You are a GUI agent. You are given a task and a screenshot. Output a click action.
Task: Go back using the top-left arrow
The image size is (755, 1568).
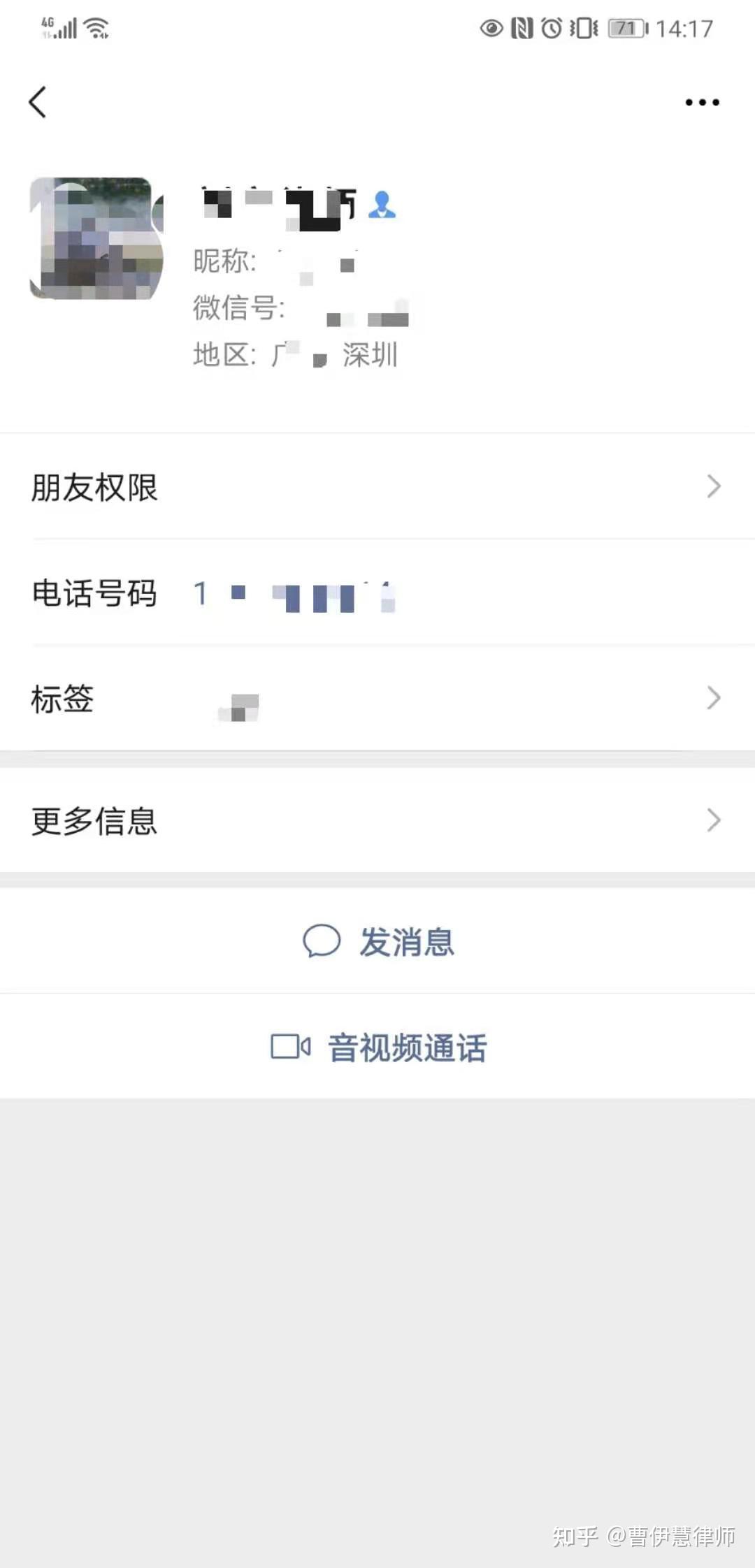[x=38, y=102]
